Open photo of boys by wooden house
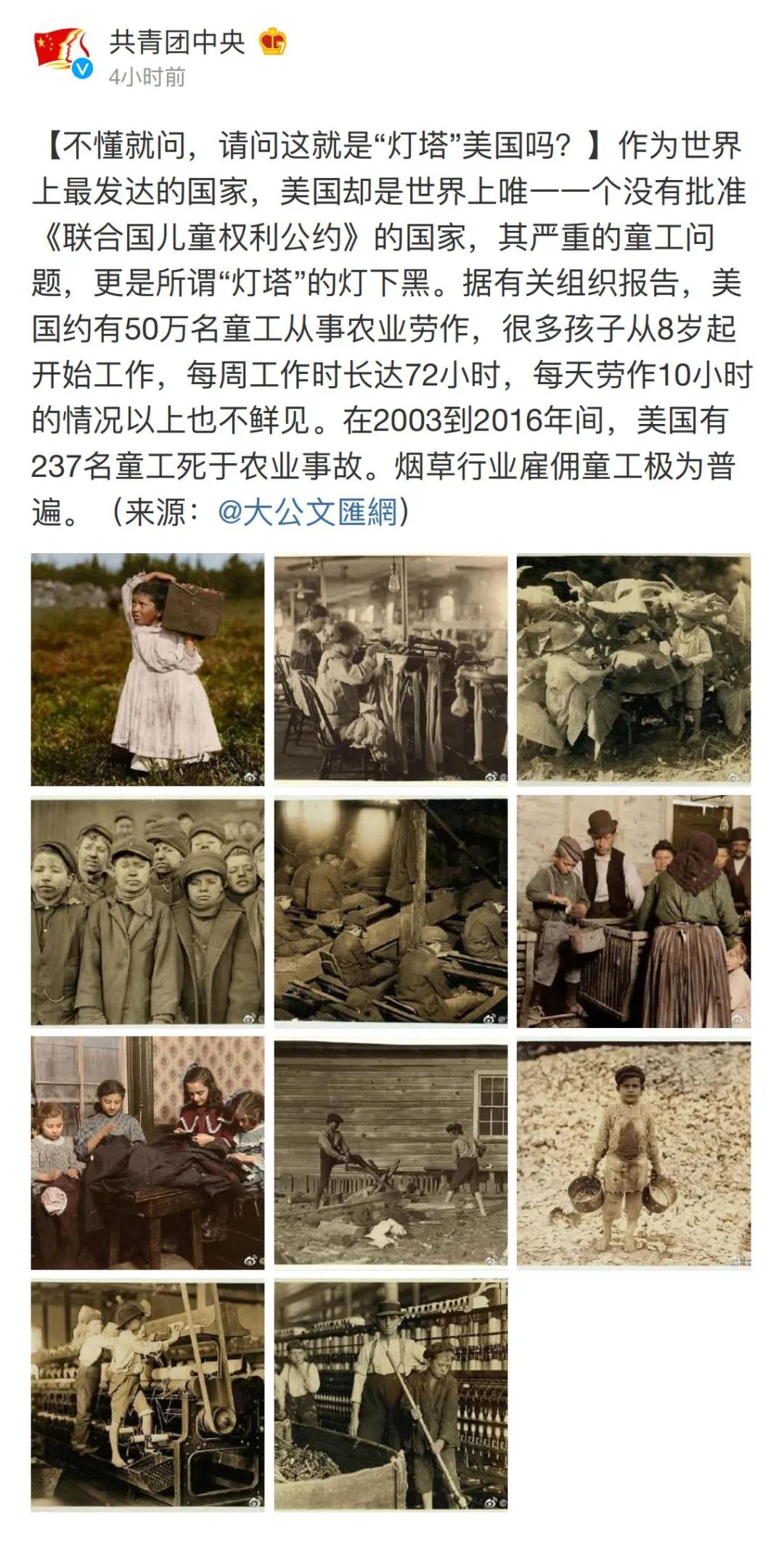784x1555 pixels. (391, 1154)
